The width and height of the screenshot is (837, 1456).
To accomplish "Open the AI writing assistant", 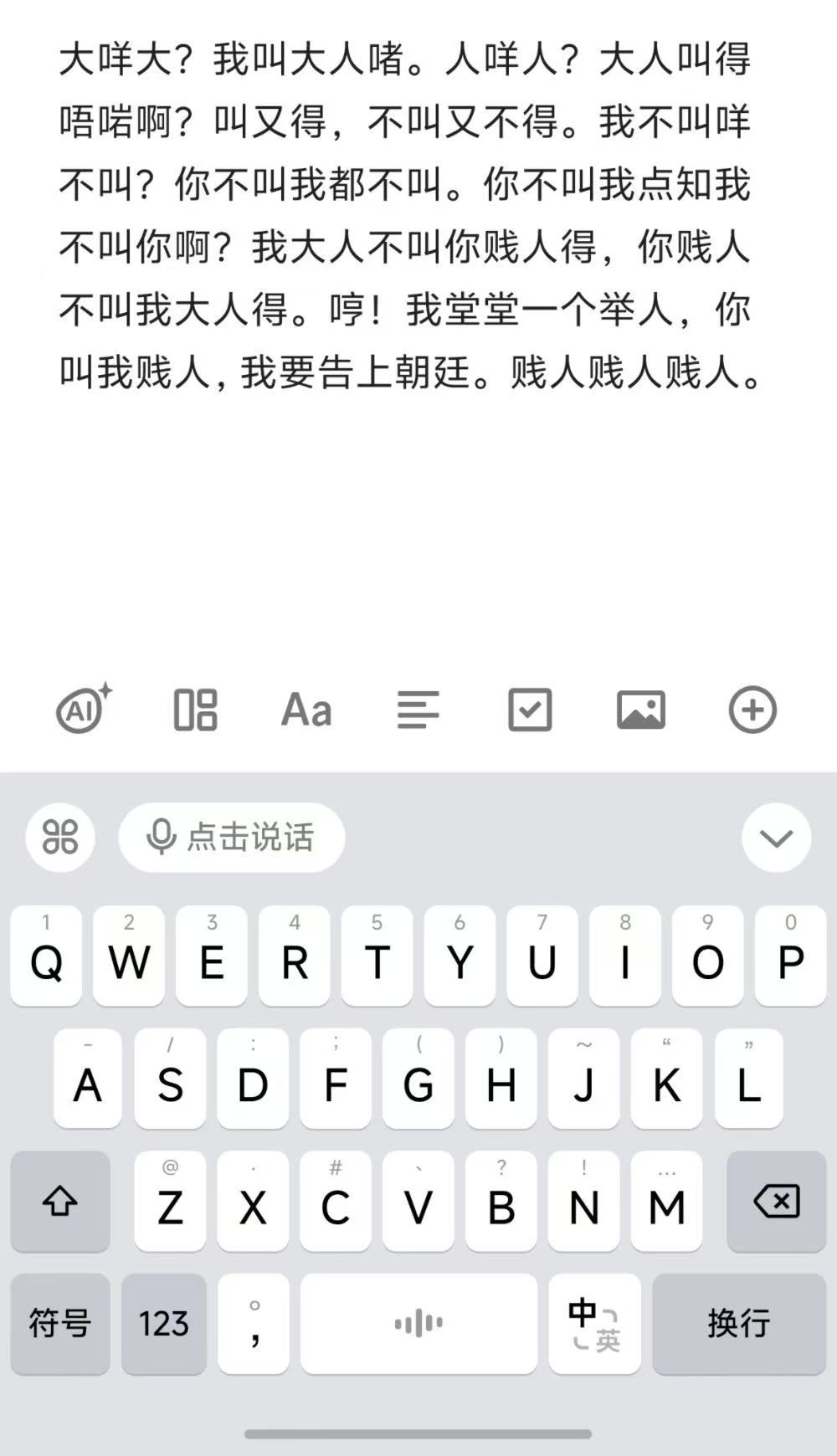I will pyautogui.click(x=81, y=710).
